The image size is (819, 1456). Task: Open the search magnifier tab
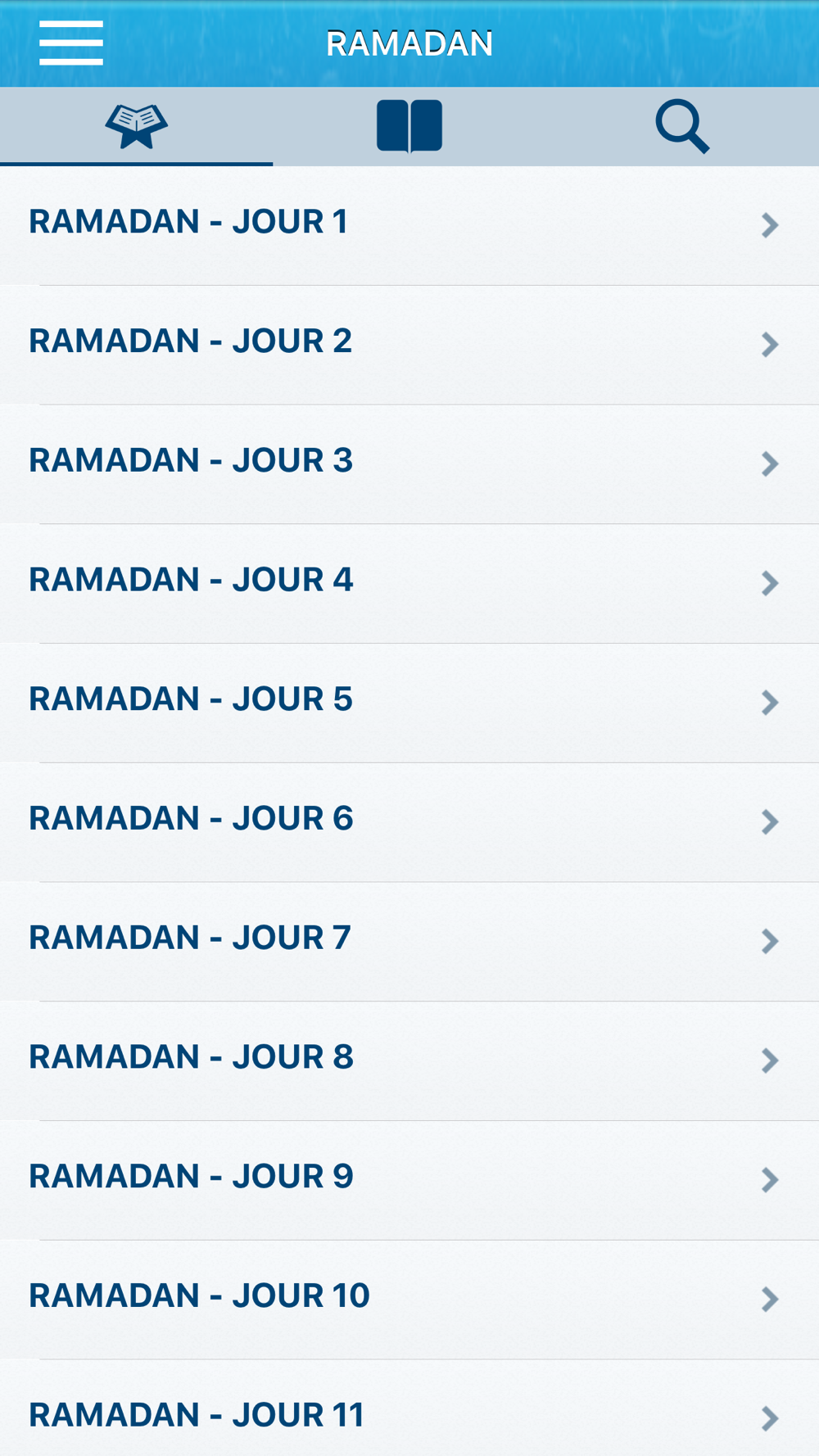(682, 126)
